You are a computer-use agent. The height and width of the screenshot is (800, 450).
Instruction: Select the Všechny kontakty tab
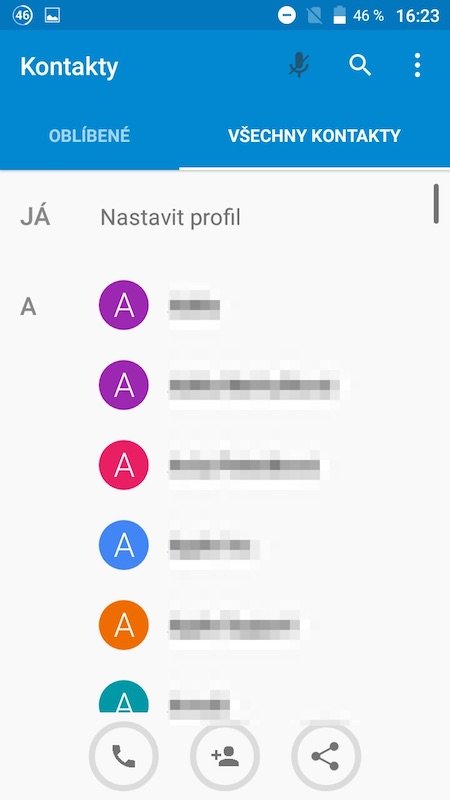314,136
